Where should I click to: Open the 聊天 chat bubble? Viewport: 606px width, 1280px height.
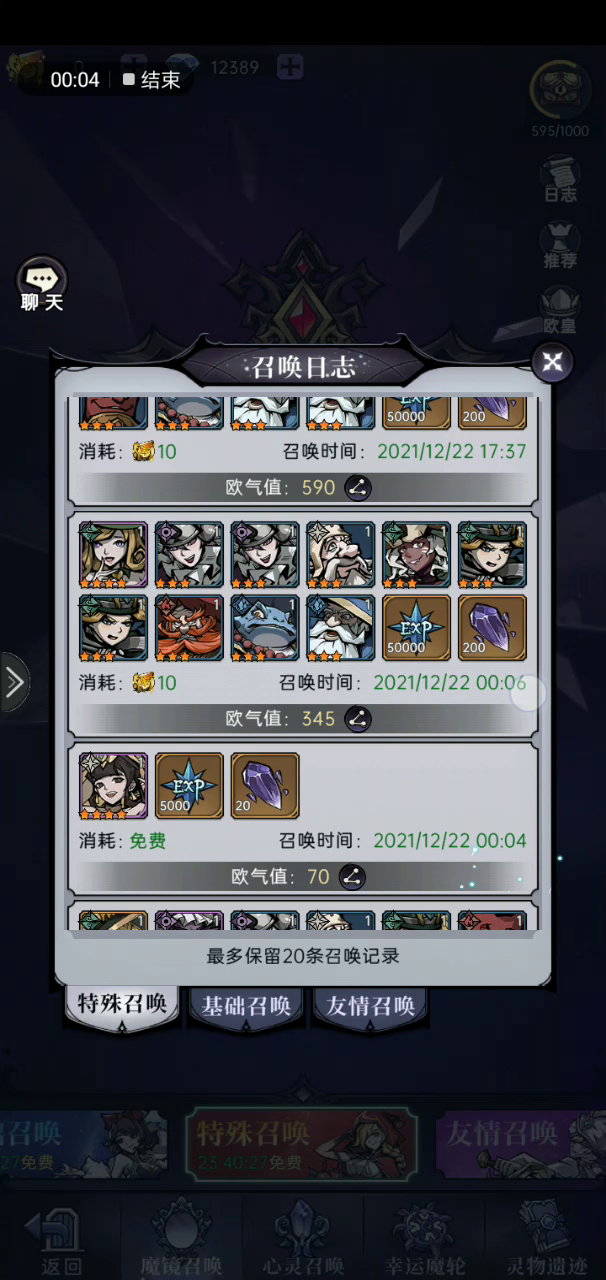coord(42,284)
